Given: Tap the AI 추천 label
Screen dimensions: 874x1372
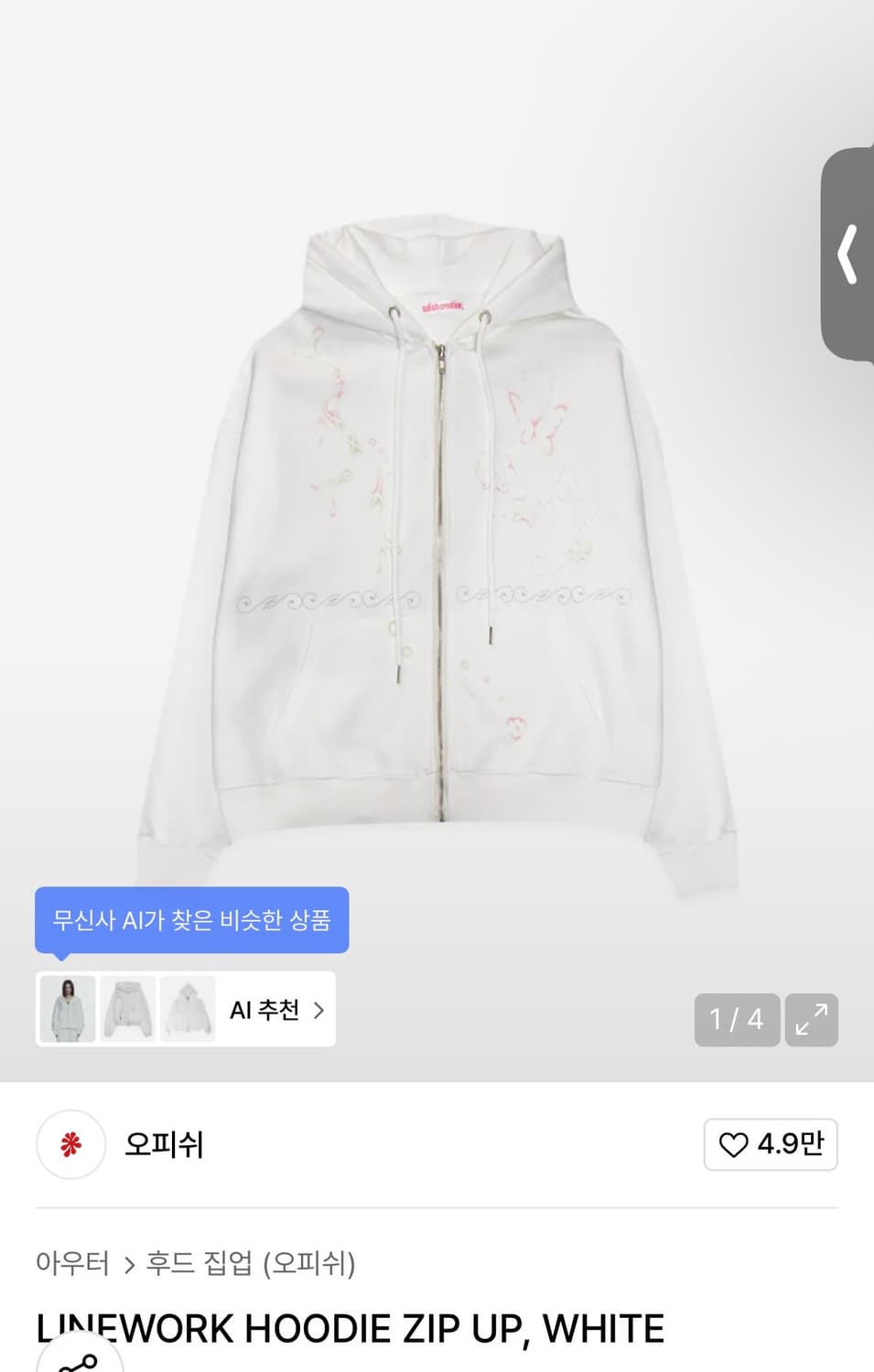Looking at the screenshot, I should [264, 1009].
